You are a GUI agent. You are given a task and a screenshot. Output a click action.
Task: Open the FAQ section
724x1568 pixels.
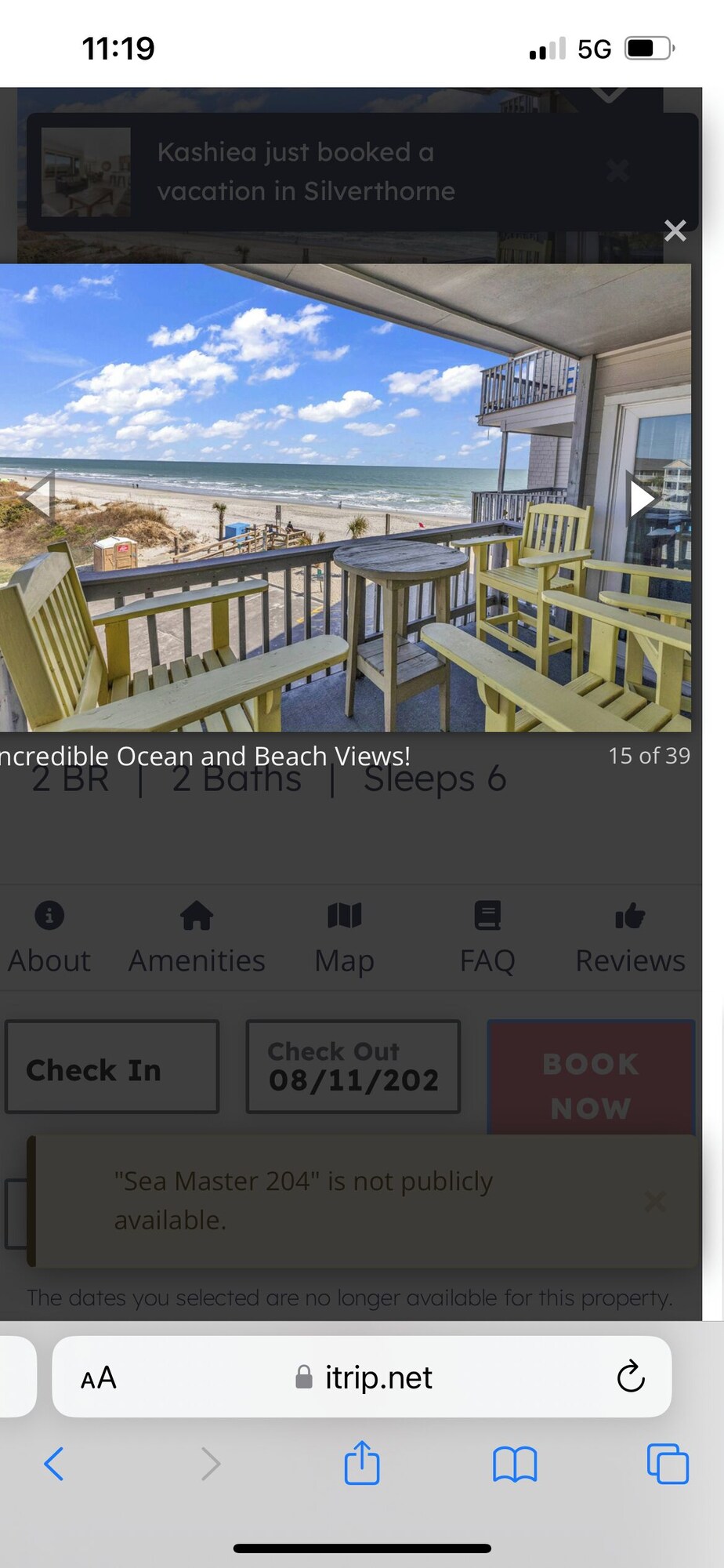[x=487, y=938]
